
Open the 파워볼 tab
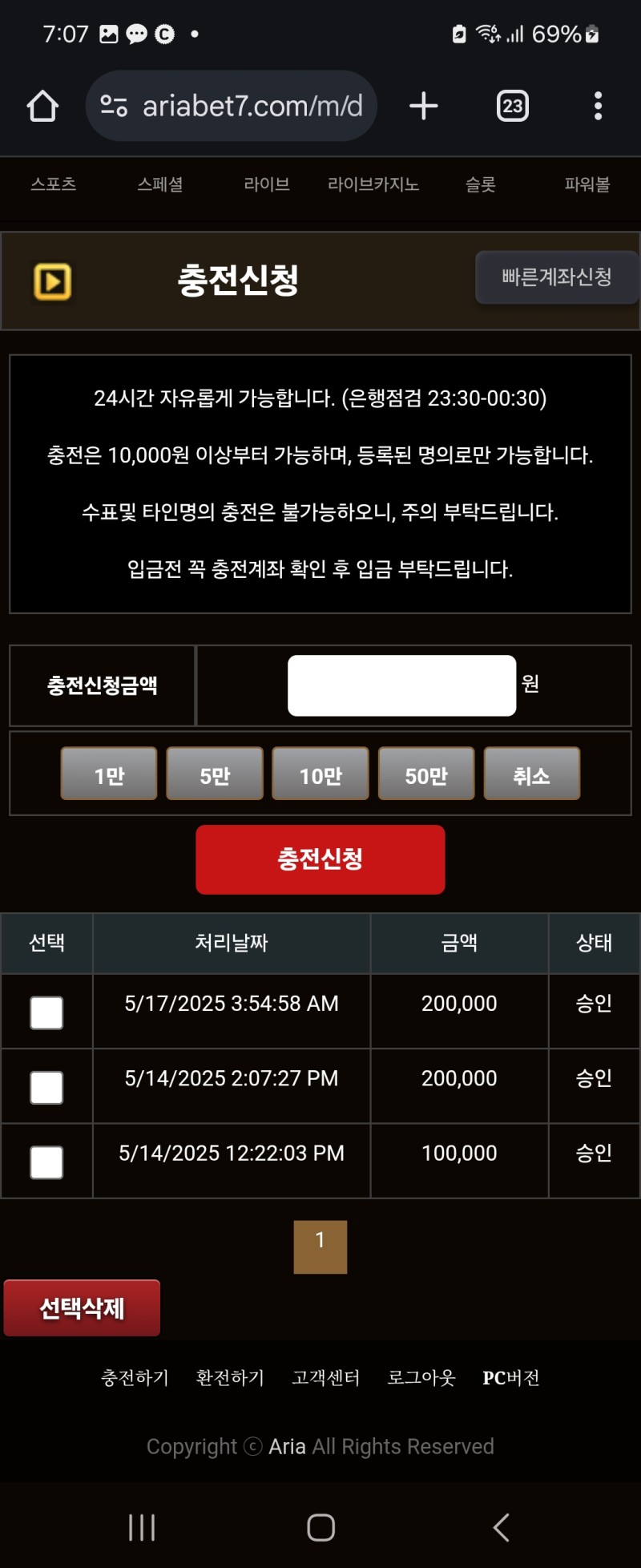[x=587, y=184]
